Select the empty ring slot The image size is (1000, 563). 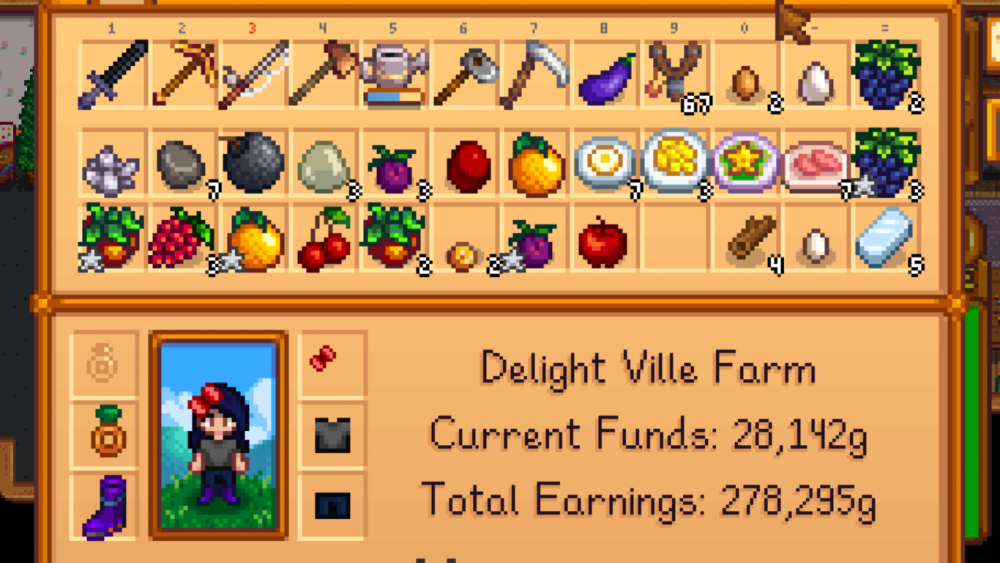[x=103, y=362]
